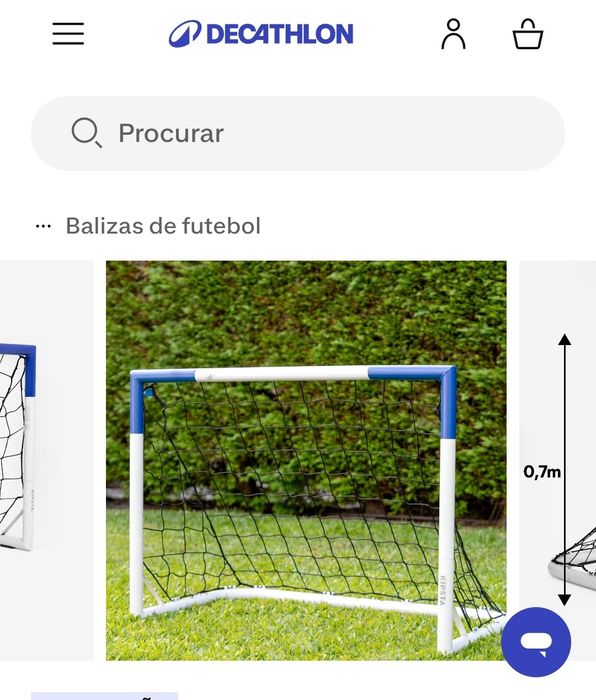Open the shopping basket
Viewport: 596px width, 700px height.
528,34
